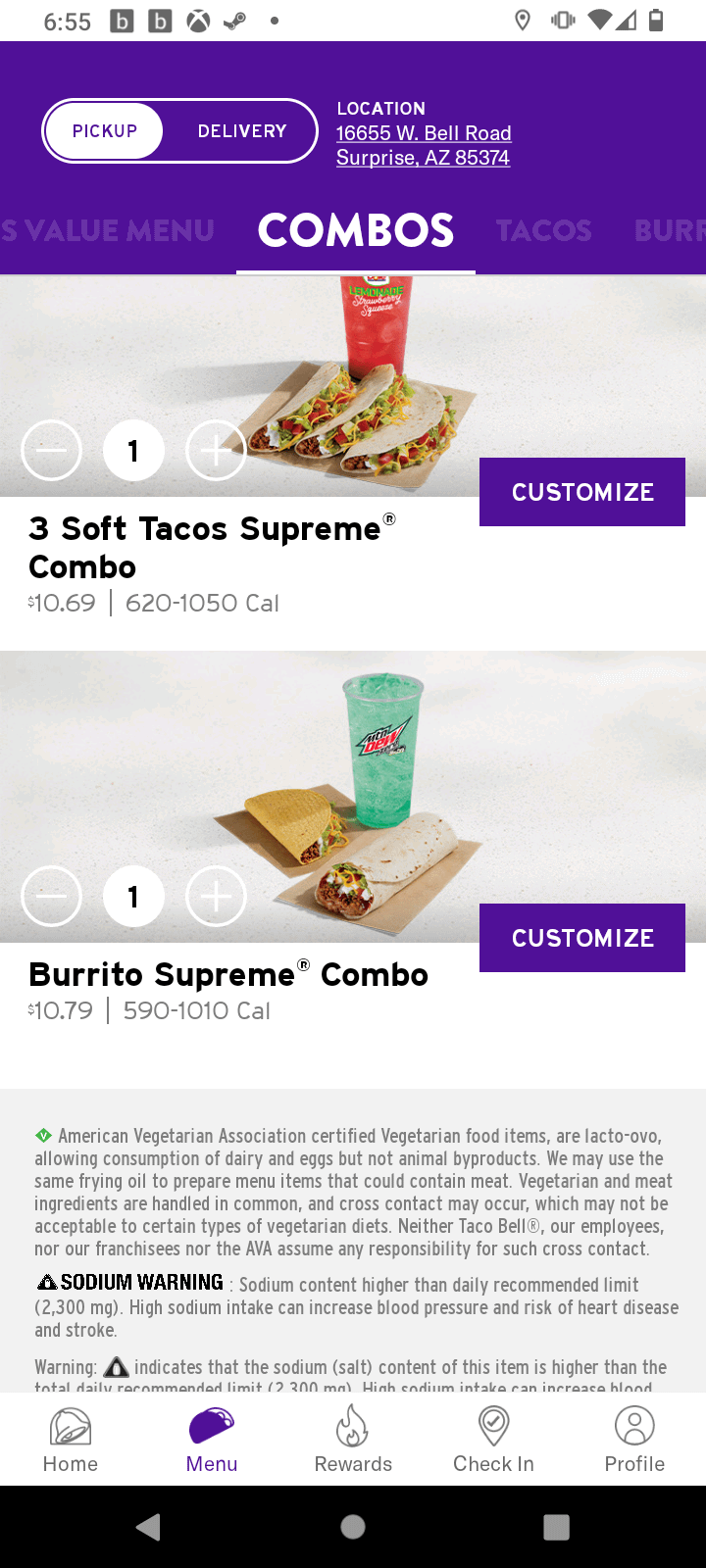Viewport: 706px width, 1568px height.
Task: Go to the Value Menu category
Action: click(x=108, y=231)
